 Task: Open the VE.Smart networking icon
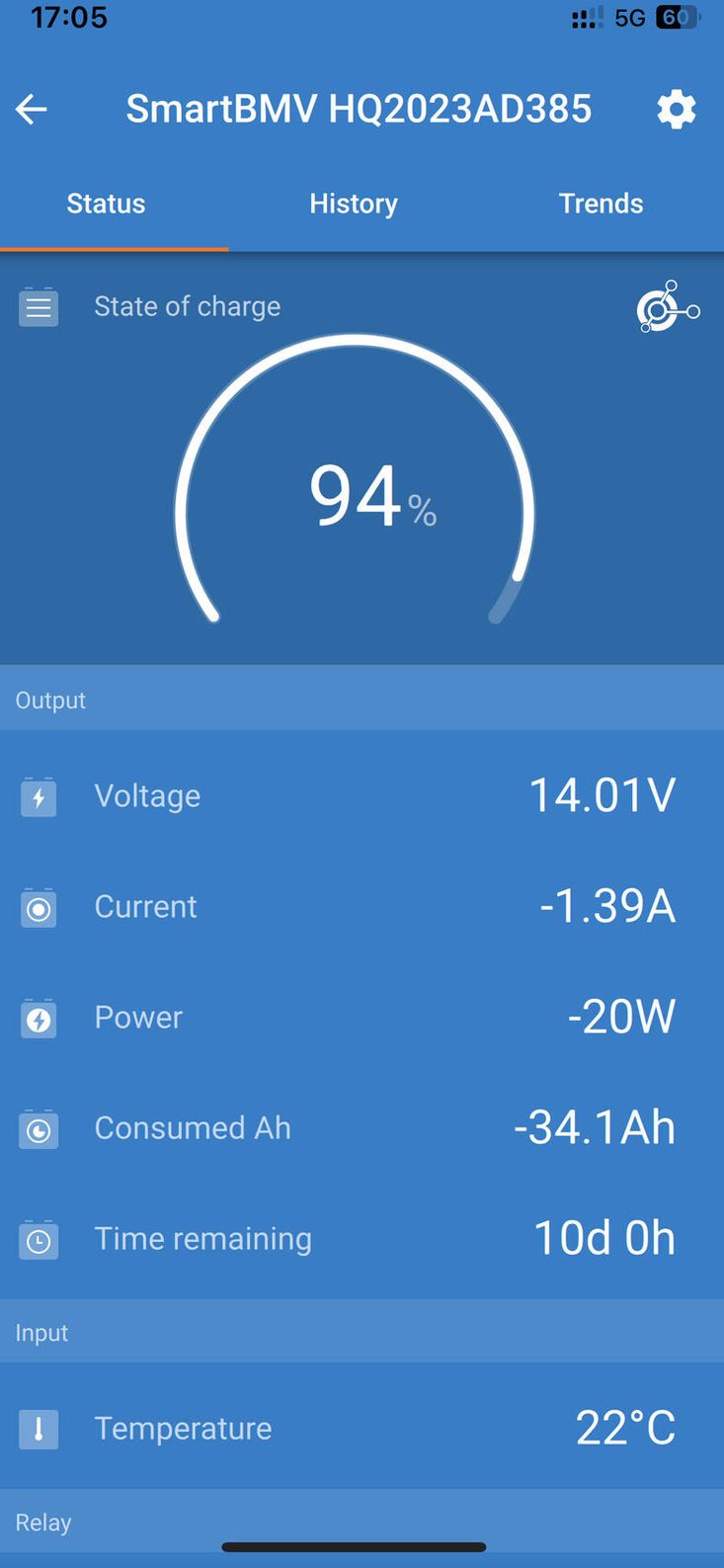pyautogui.click(x=668, y=307)
